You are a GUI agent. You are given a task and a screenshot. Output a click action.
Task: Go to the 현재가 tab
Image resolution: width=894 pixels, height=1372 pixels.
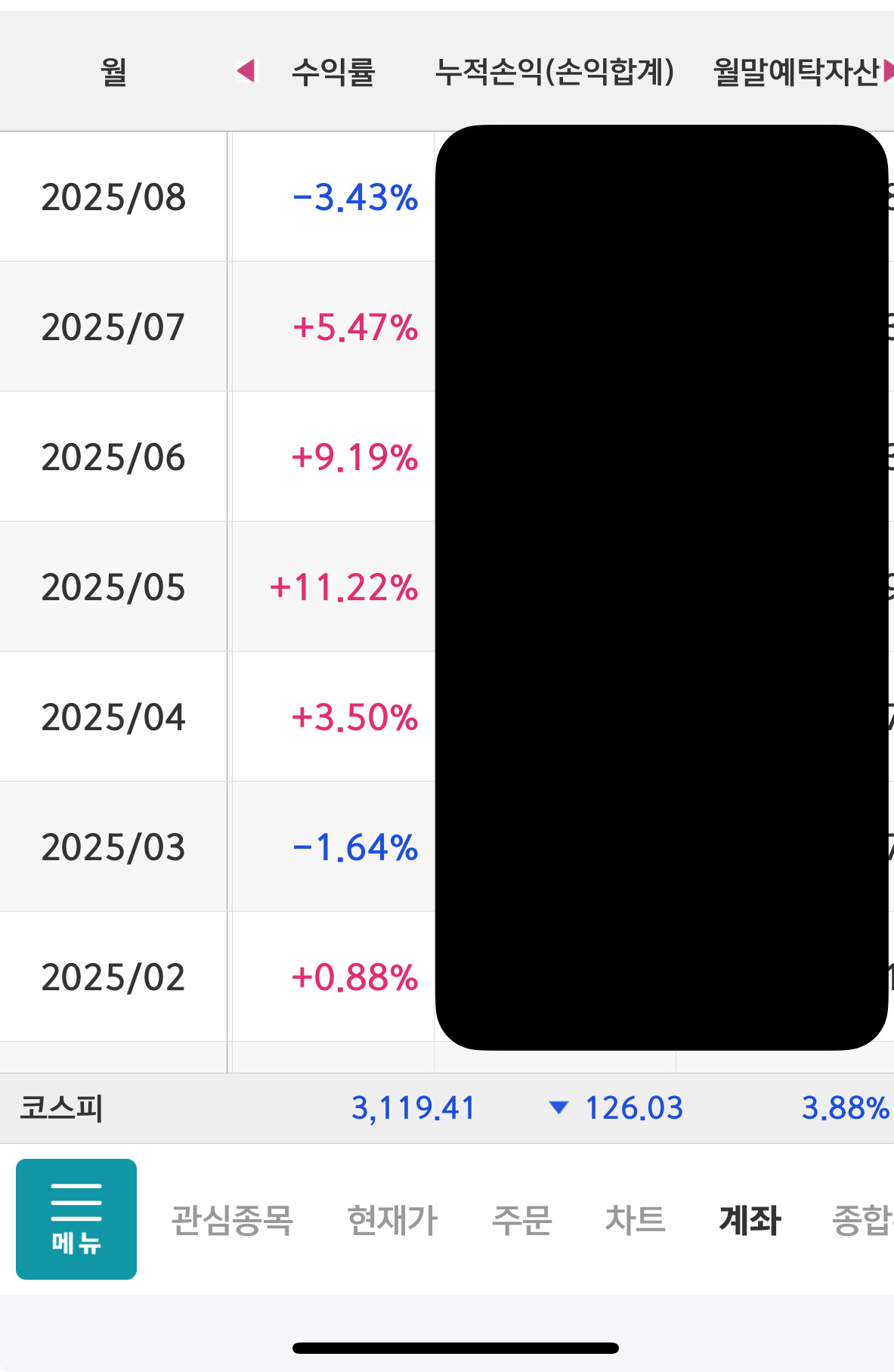pos(392,1220)
